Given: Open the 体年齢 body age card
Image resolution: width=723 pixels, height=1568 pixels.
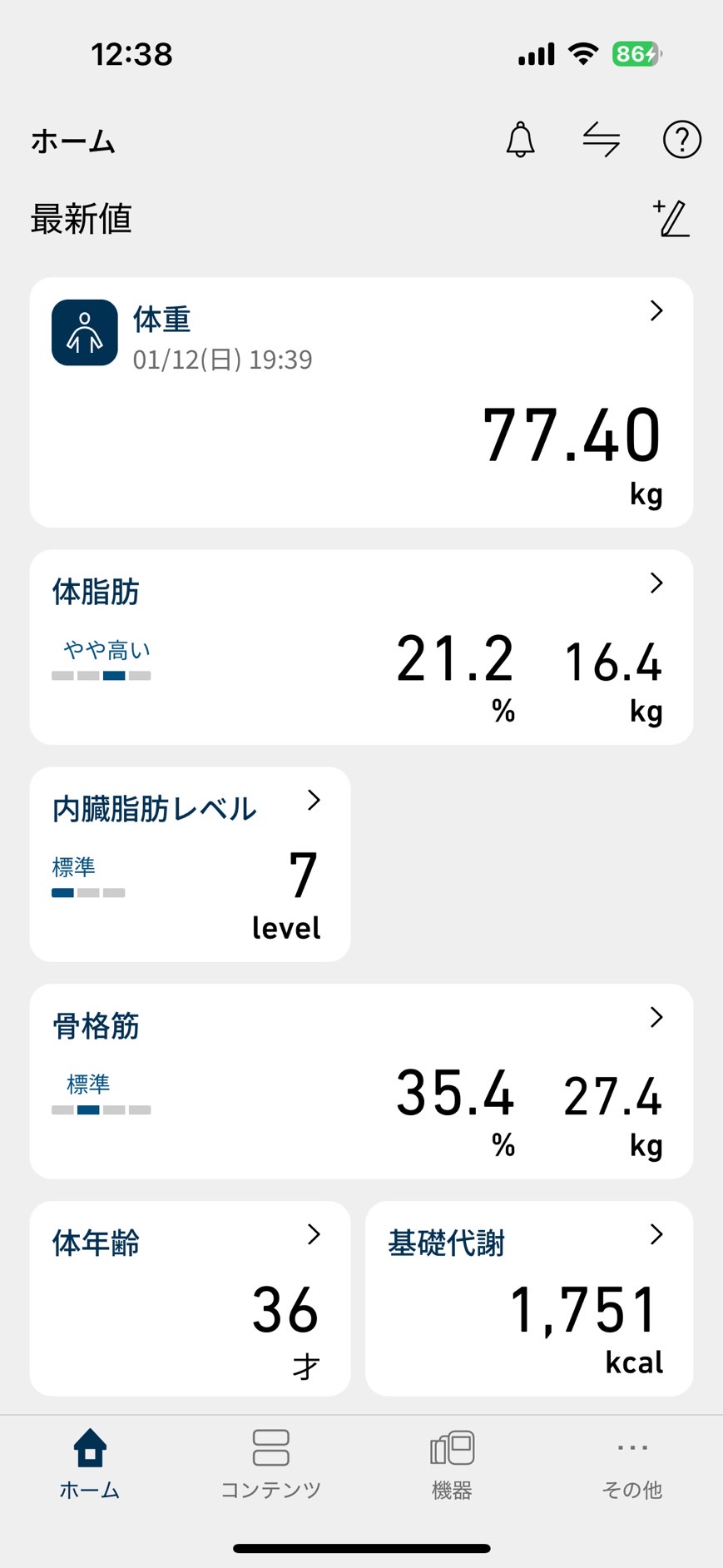Looking at the screenshot, I should (x=190, y=1298).
